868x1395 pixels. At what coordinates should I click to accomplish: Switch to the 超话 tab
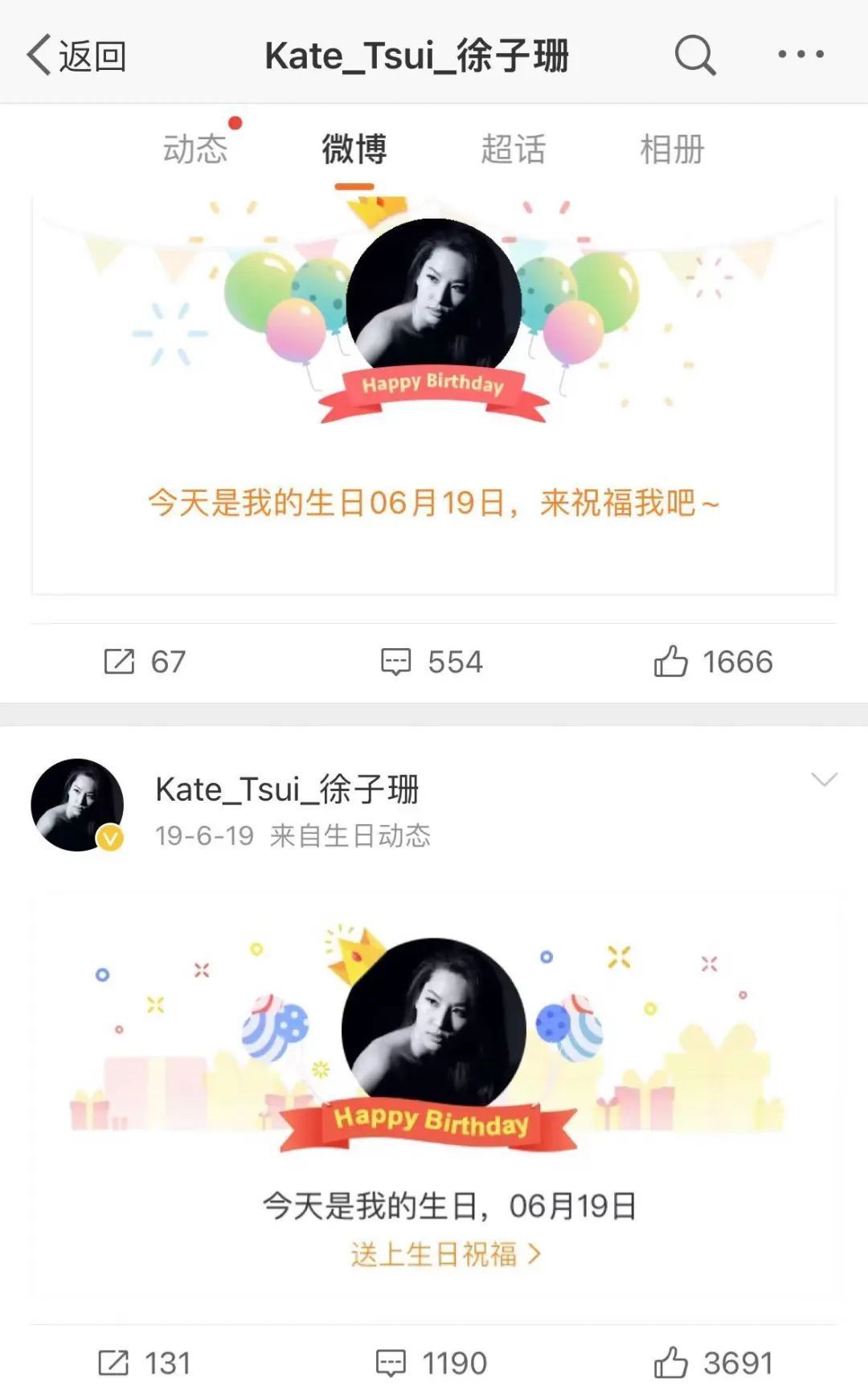(x=513, y=150)
